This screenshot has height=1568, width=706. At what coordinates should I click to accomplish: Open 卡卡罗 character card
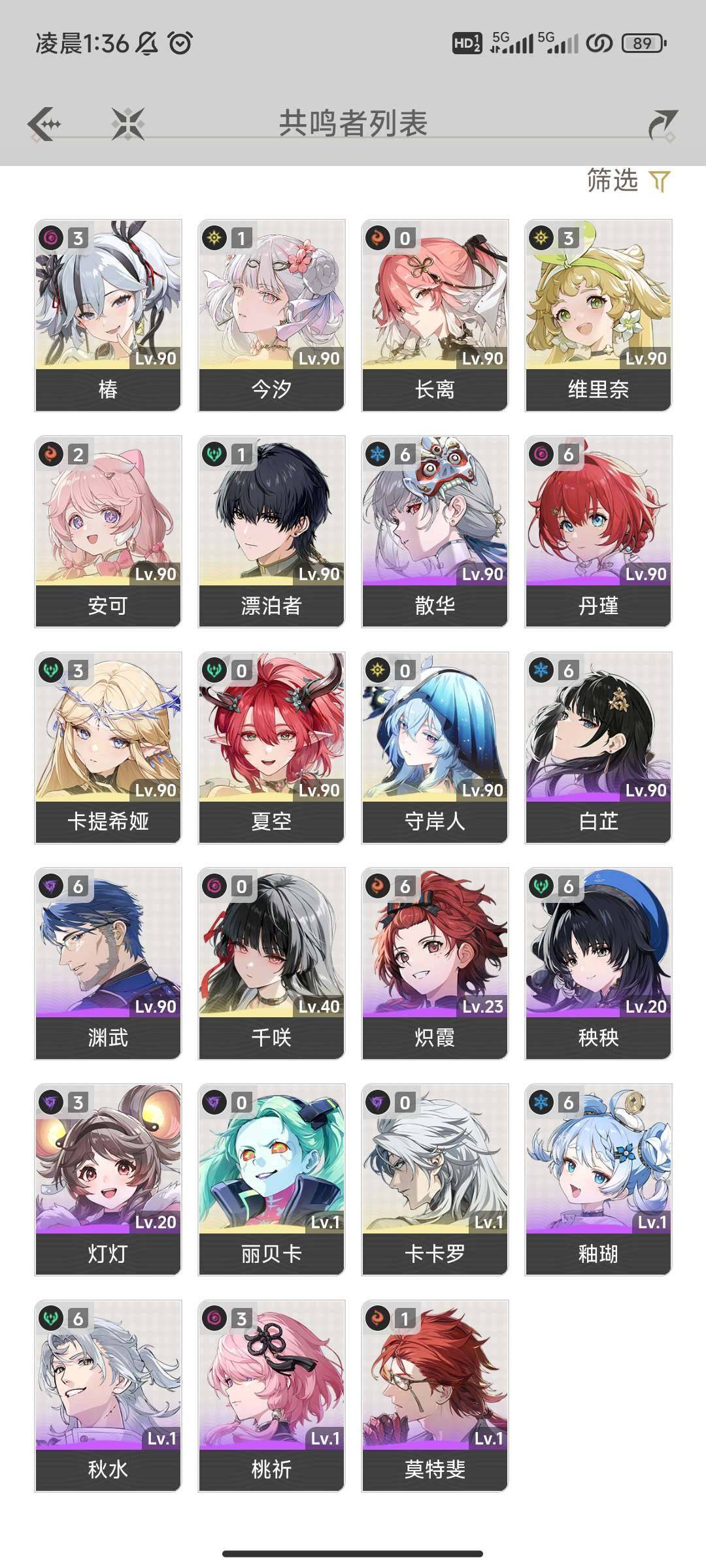pos(435,1180)
